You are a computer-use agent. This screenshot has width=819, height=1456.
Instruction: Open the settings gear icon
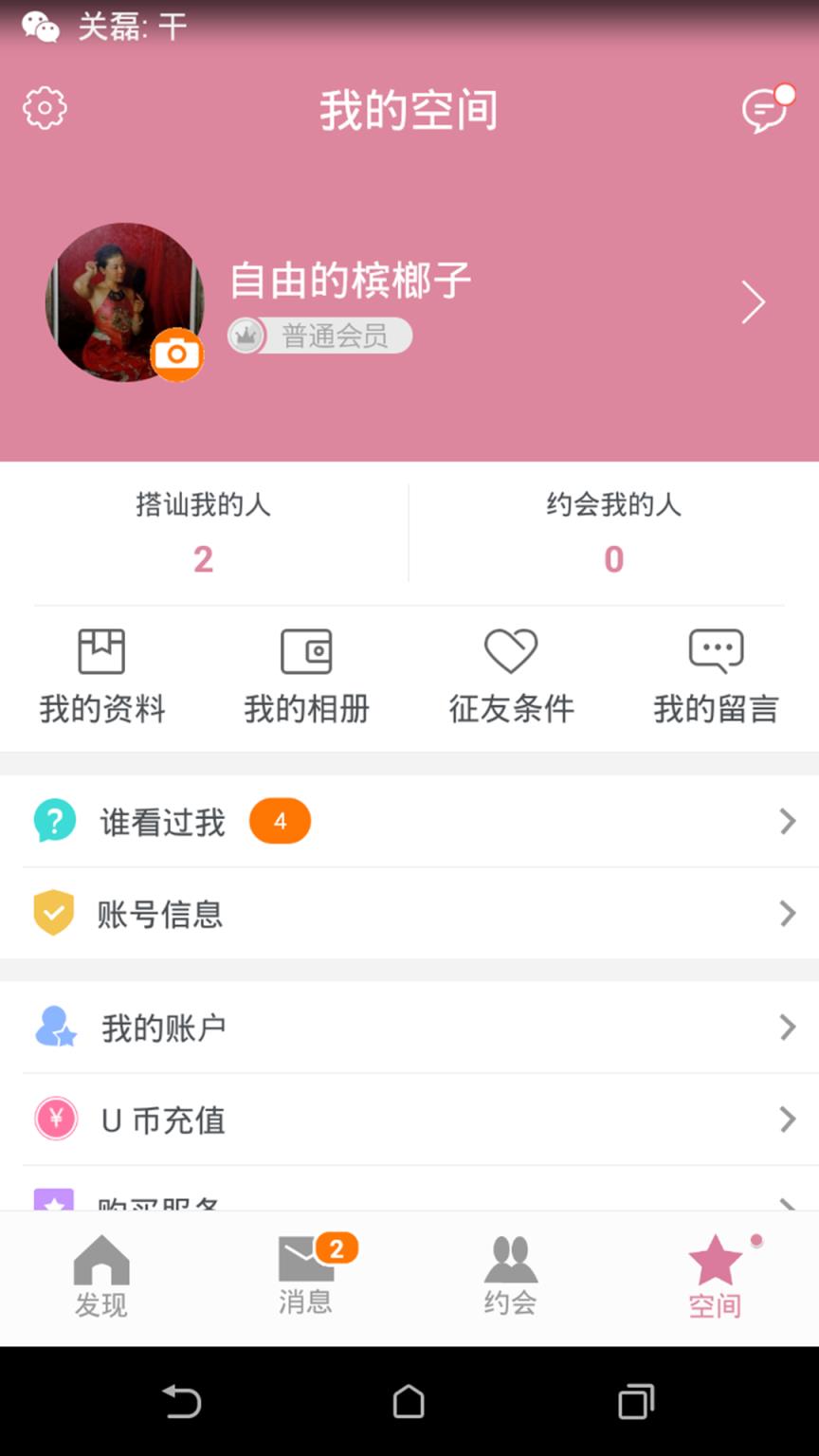coord(45,108)
